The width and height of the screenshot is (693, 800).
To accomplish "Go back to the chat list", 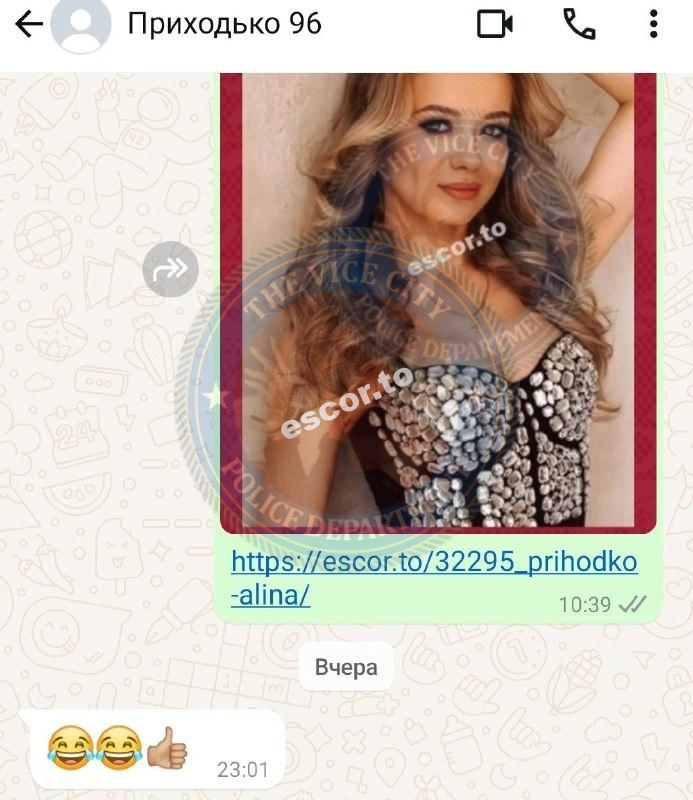I will pos(29,24).
